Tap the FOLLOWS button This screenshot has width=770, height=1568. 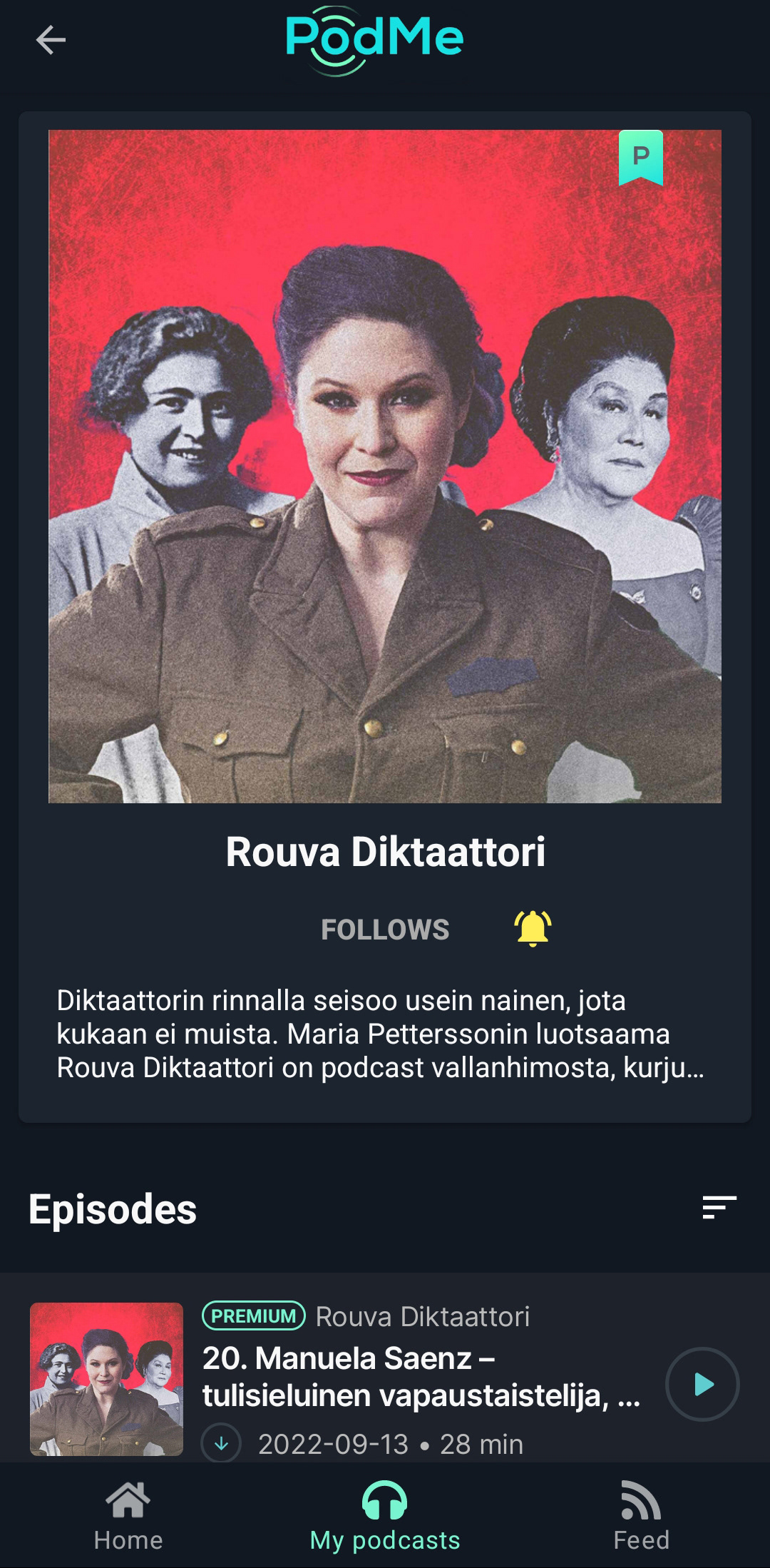click(385, 930)
